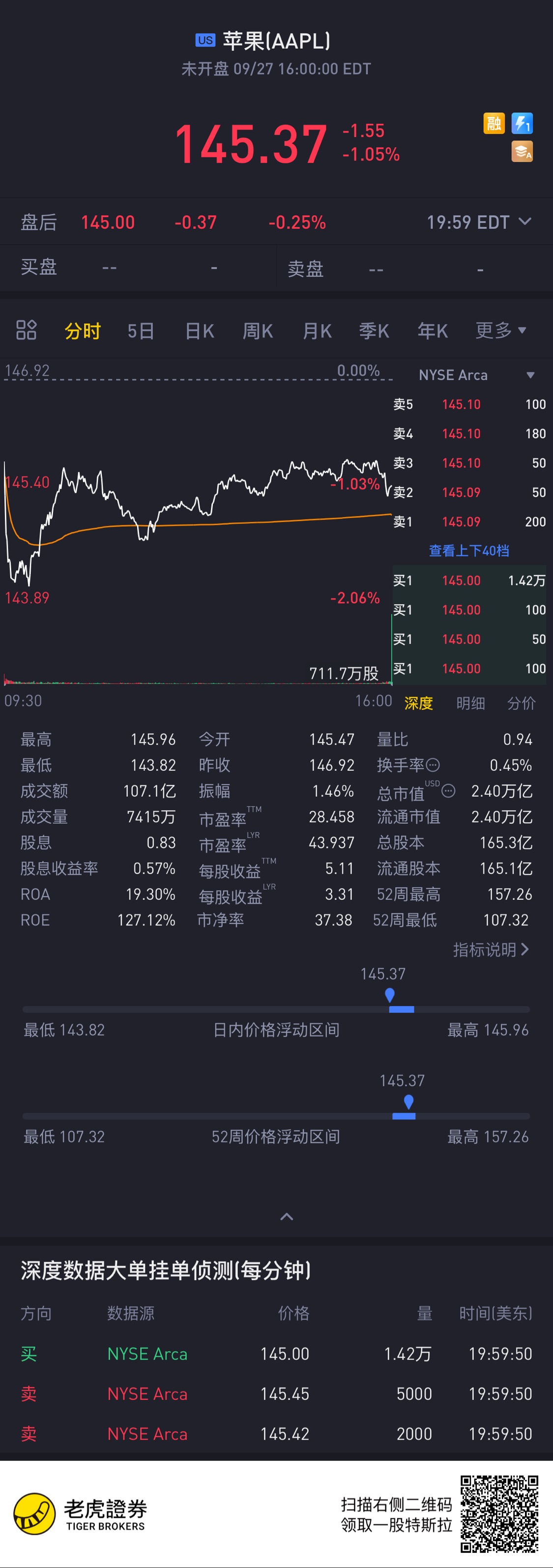Select the 周K chart tab
553x1568 pixels.
pyautogui.click(x=258, y=331)
